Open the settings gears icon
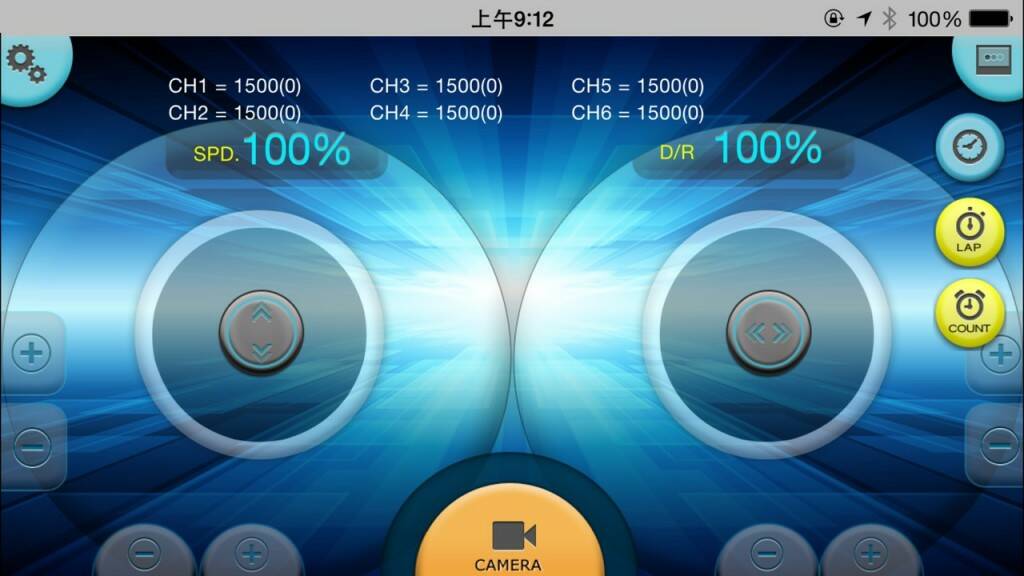Screen dimensions: 1024x576 (x=26, y=64)
